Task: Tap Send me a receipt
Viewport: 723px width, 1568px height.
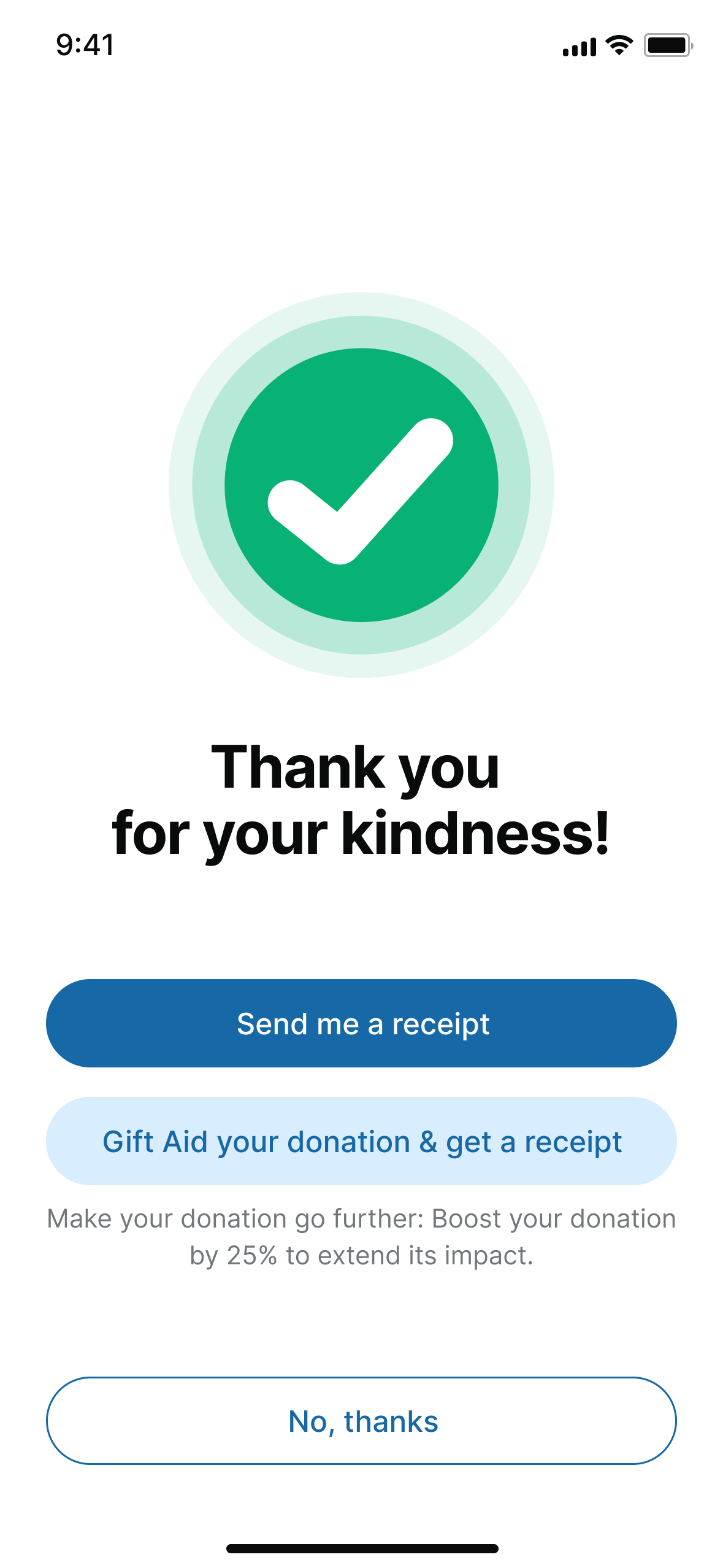Action: [x=361, y=1023]
